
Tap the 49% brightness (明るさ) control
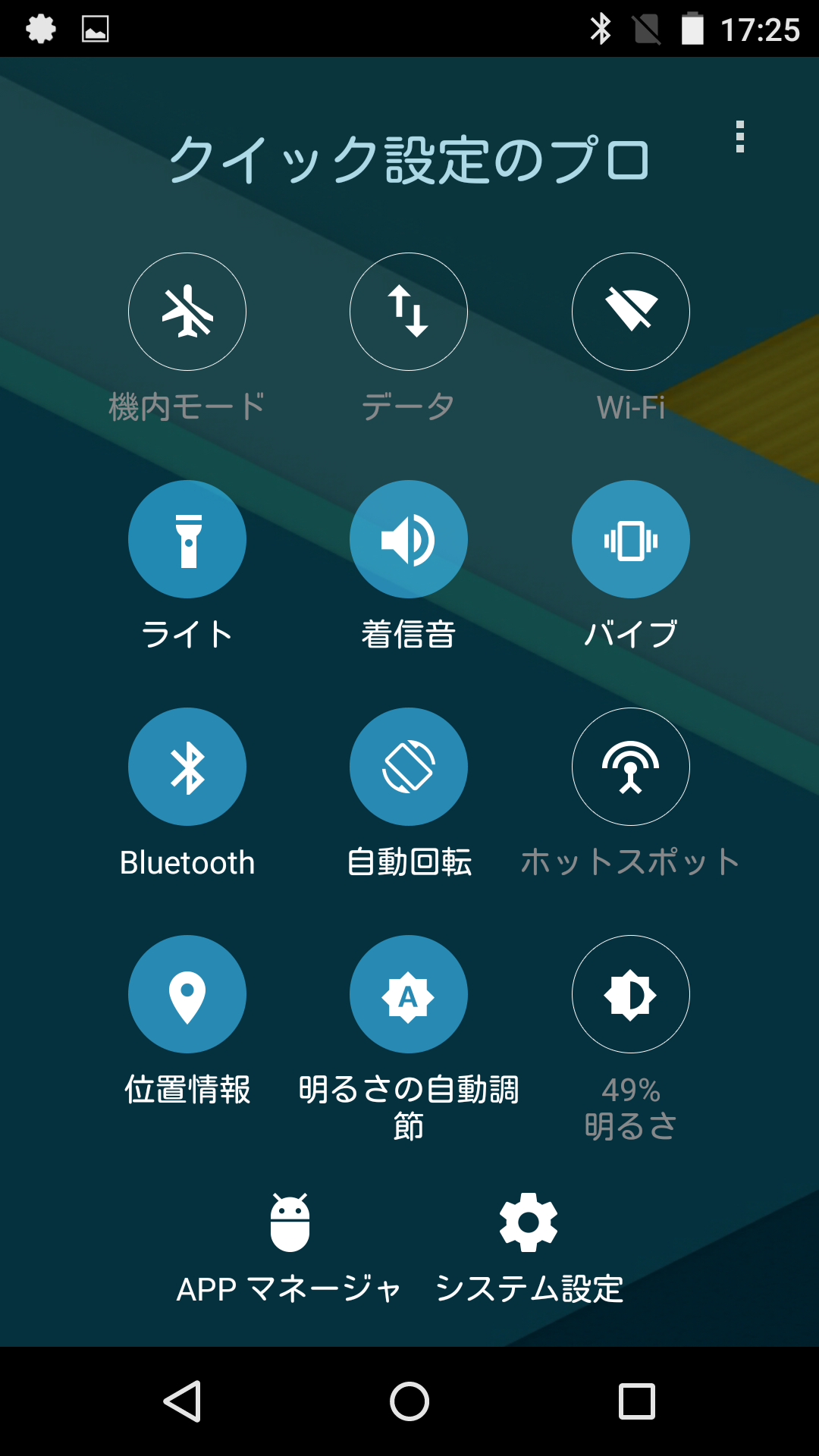(x=631, y=994)
